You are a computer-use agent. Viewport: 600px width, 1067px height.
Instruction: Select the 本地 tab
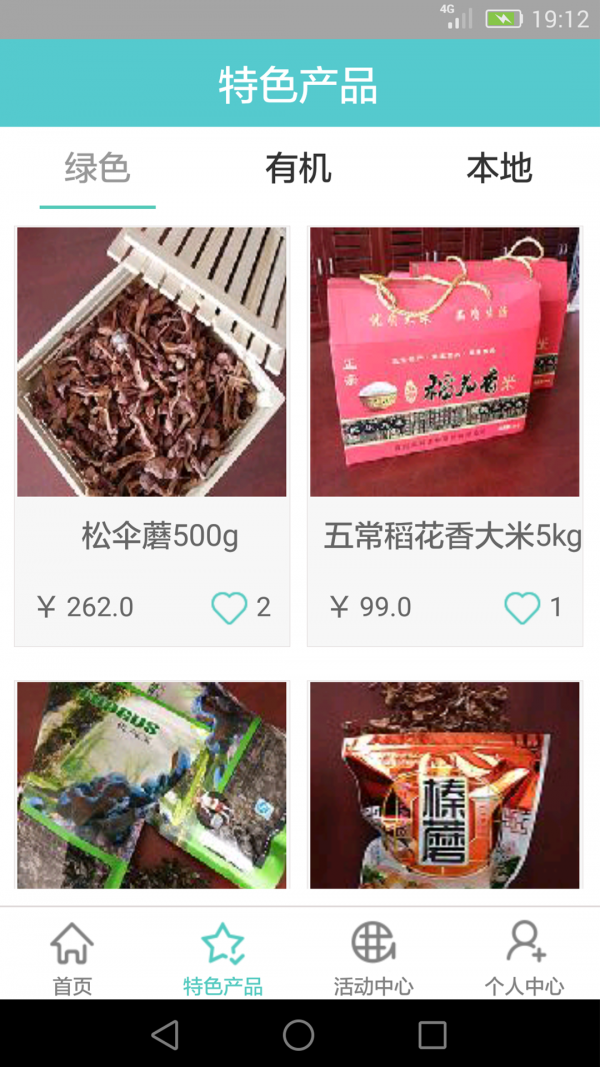tap(499, 168)
